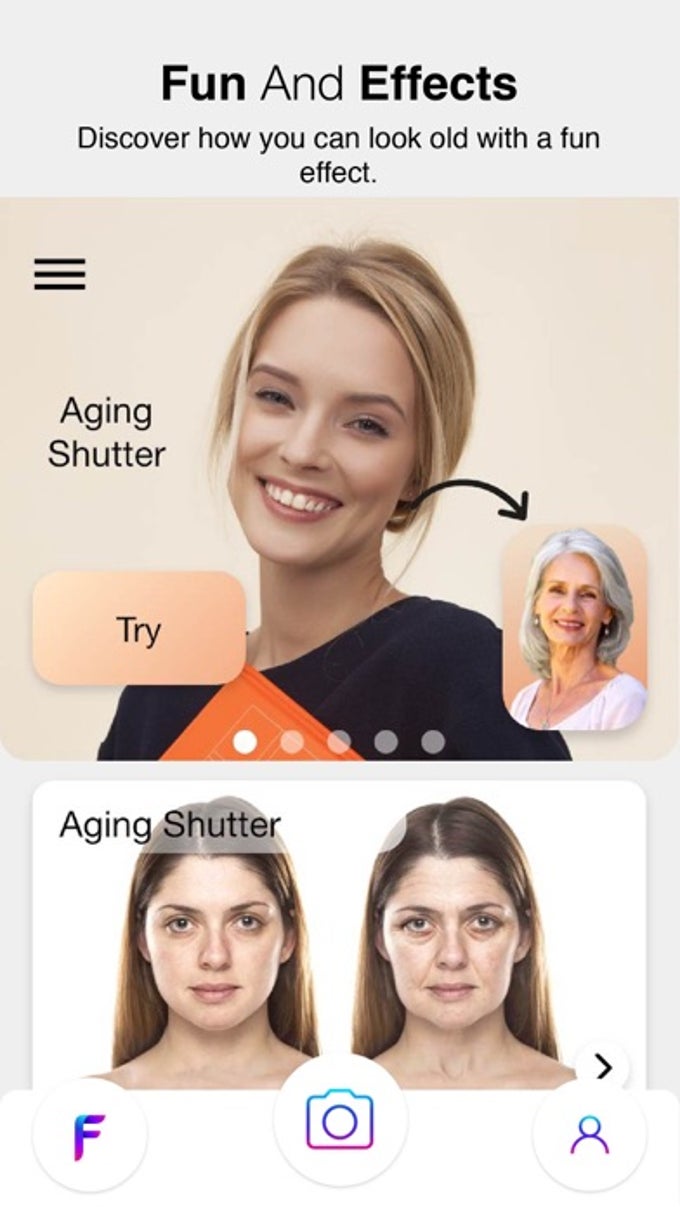680x1207 pixels.
Task: Open the old-age preview thumbnail
Action: (x=574, y=627)
